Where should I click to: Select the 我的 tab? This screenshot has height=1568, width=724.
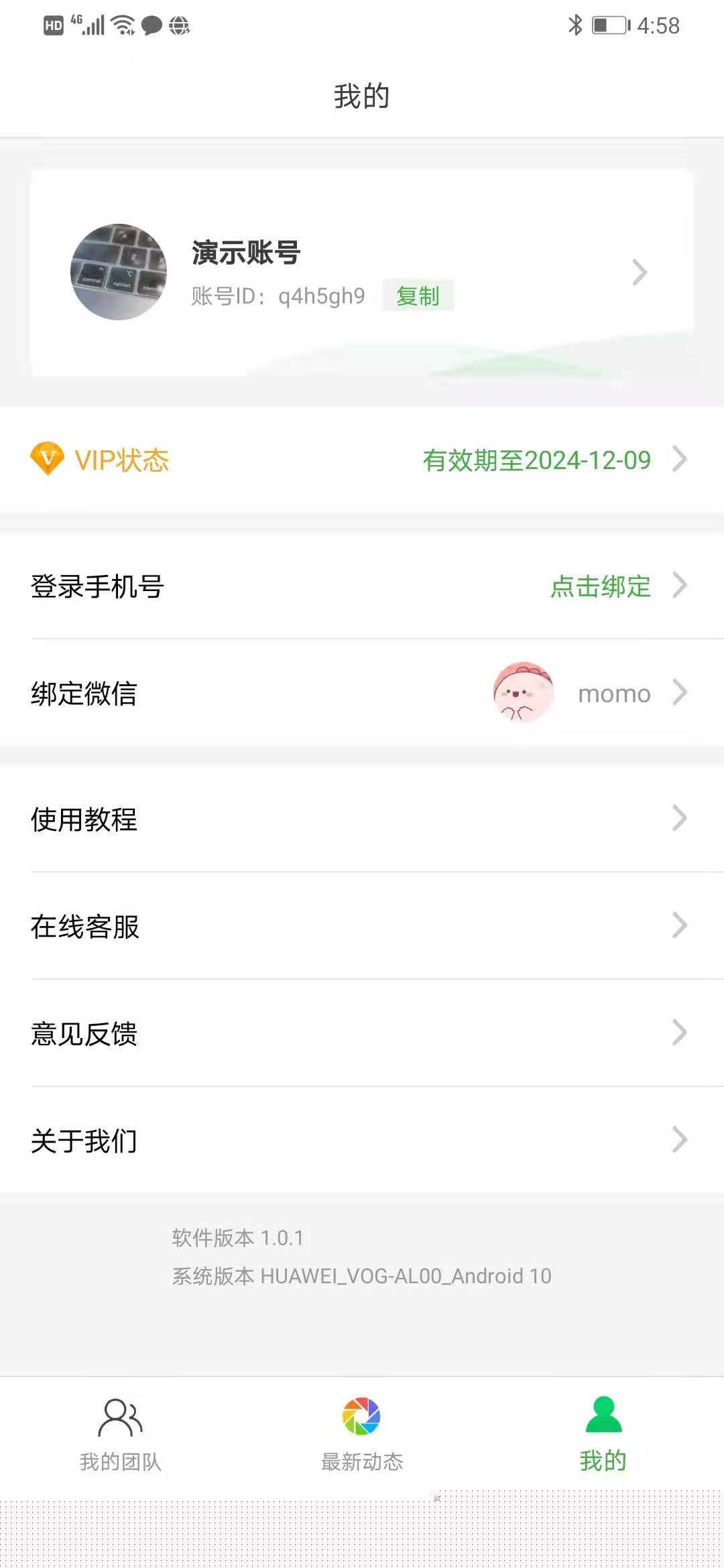(x=603, y=1434)
